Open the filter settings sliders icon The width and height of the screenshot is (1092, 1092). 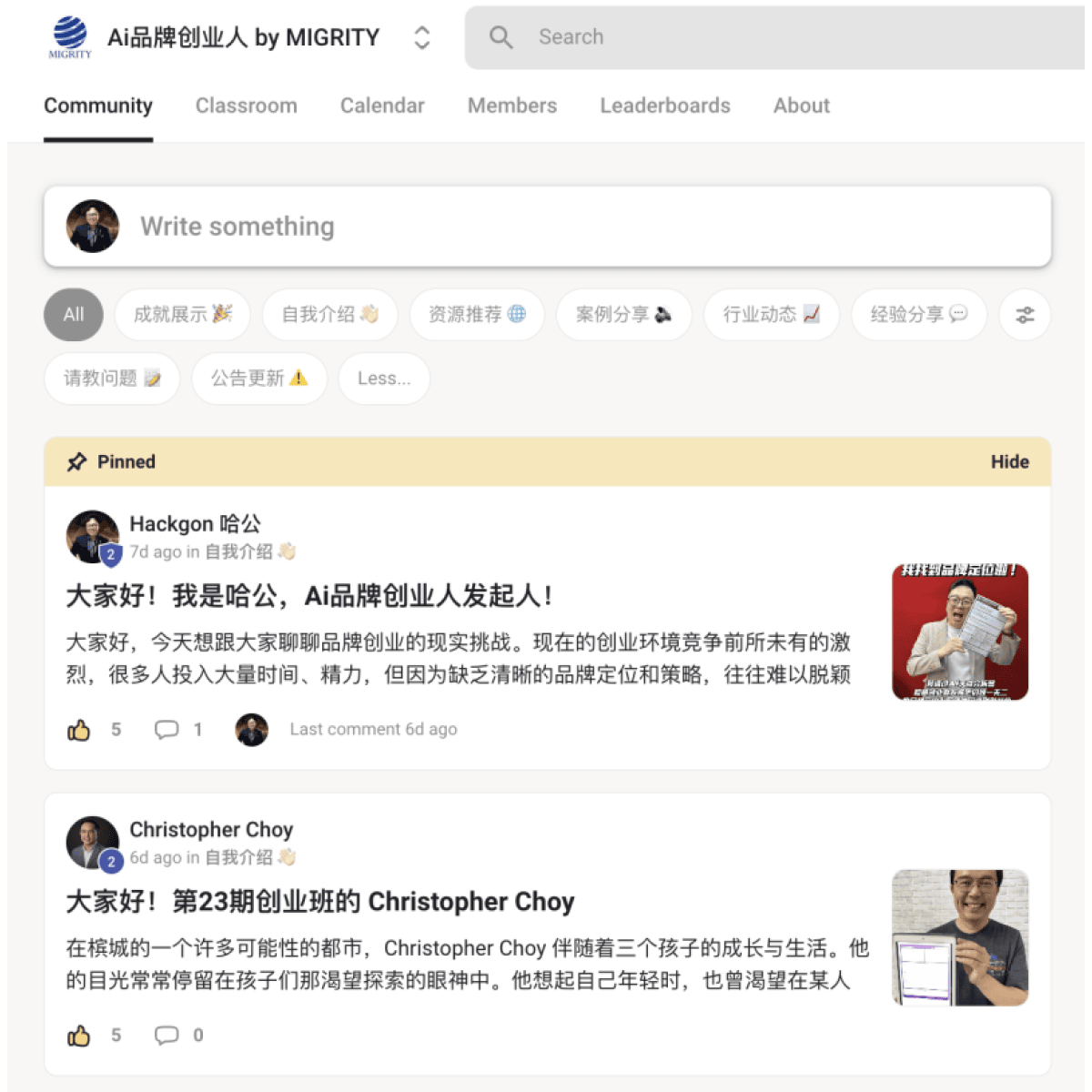point(1025,315)
